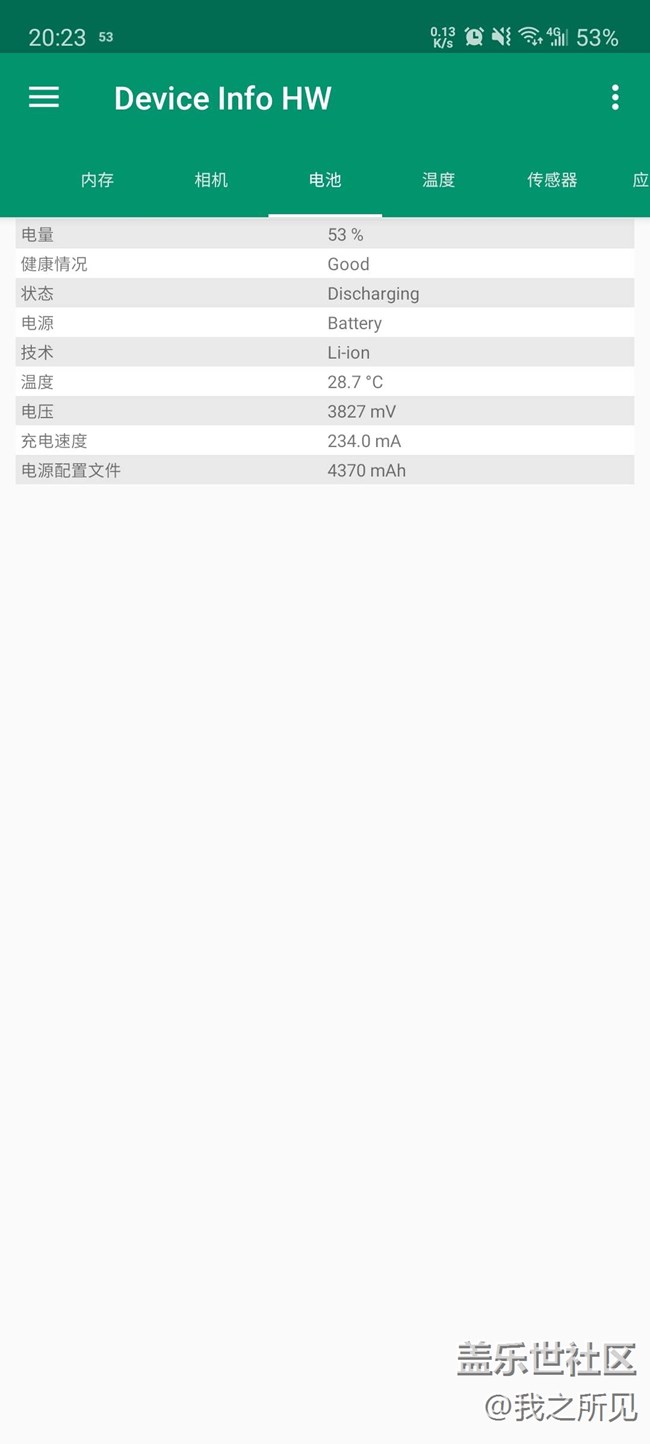Image resolution: width=650 pixels, height=1444 pixels.
Task: Open the 传感器 tab
Action: (x=552, y=180)
